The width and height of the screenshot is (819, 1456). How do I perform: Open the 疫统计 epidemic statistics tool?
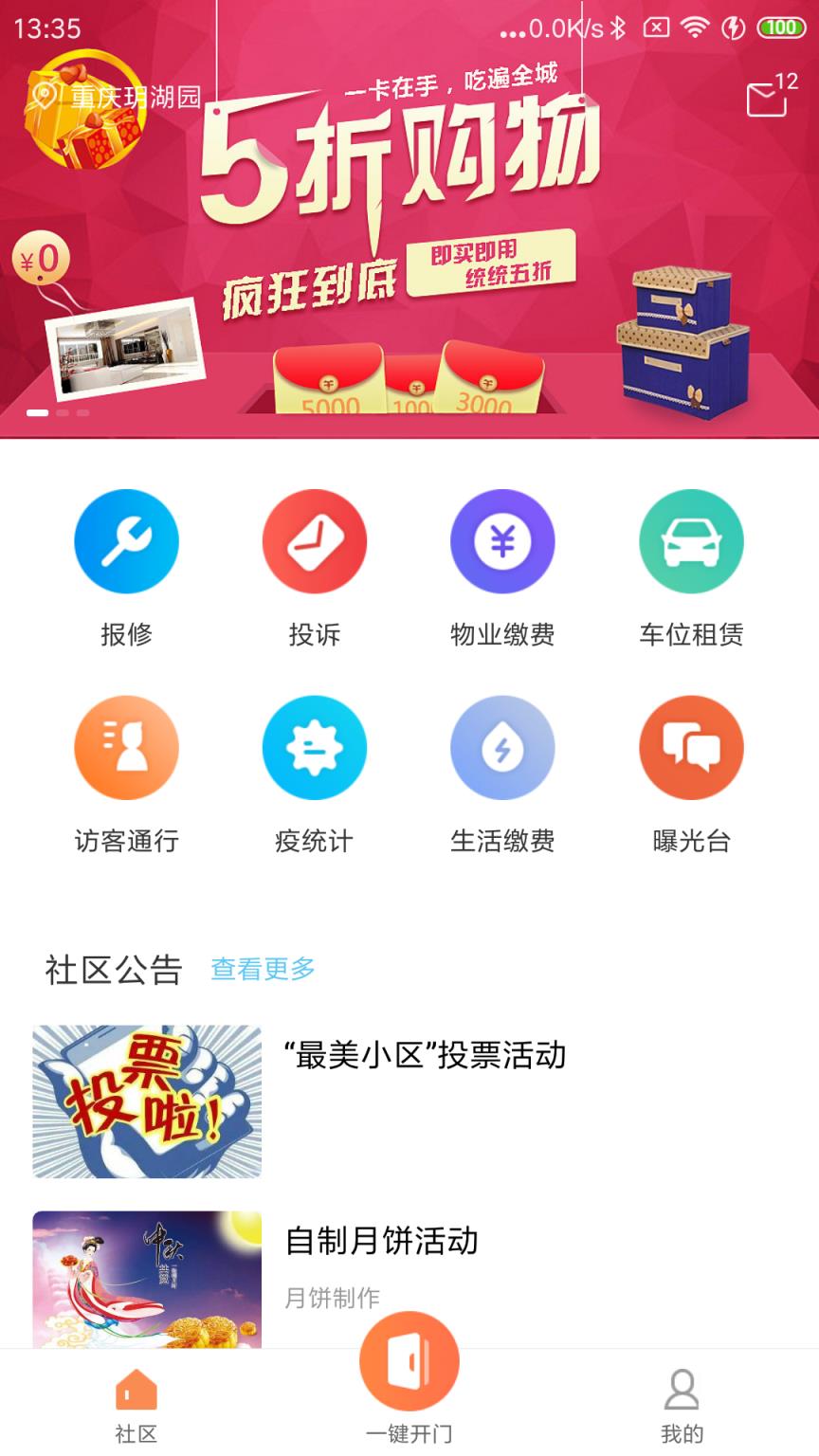(315, 747)
